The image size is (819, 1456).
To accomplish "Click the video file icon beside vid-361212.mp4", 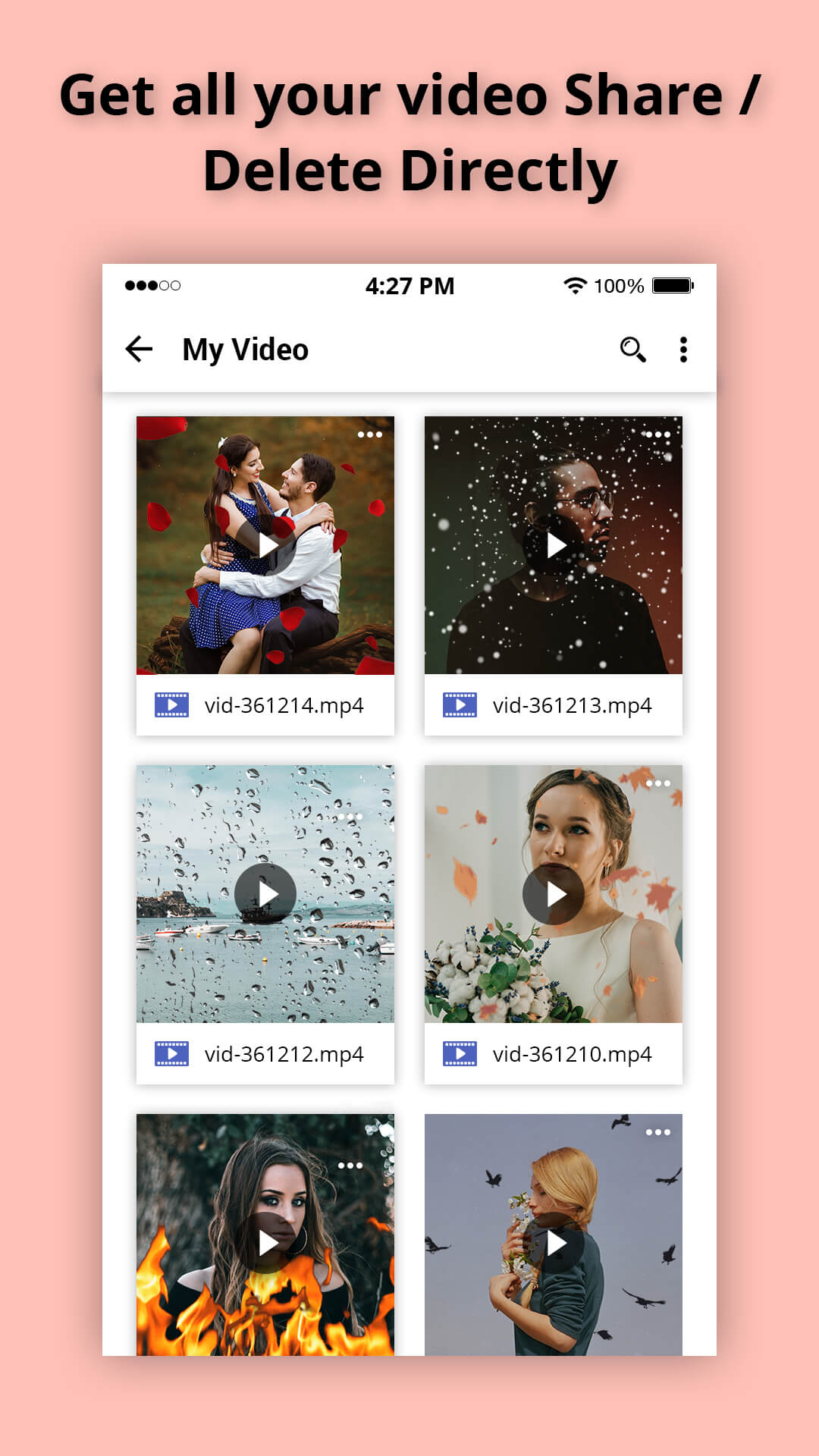I will tap(171, 1054).
